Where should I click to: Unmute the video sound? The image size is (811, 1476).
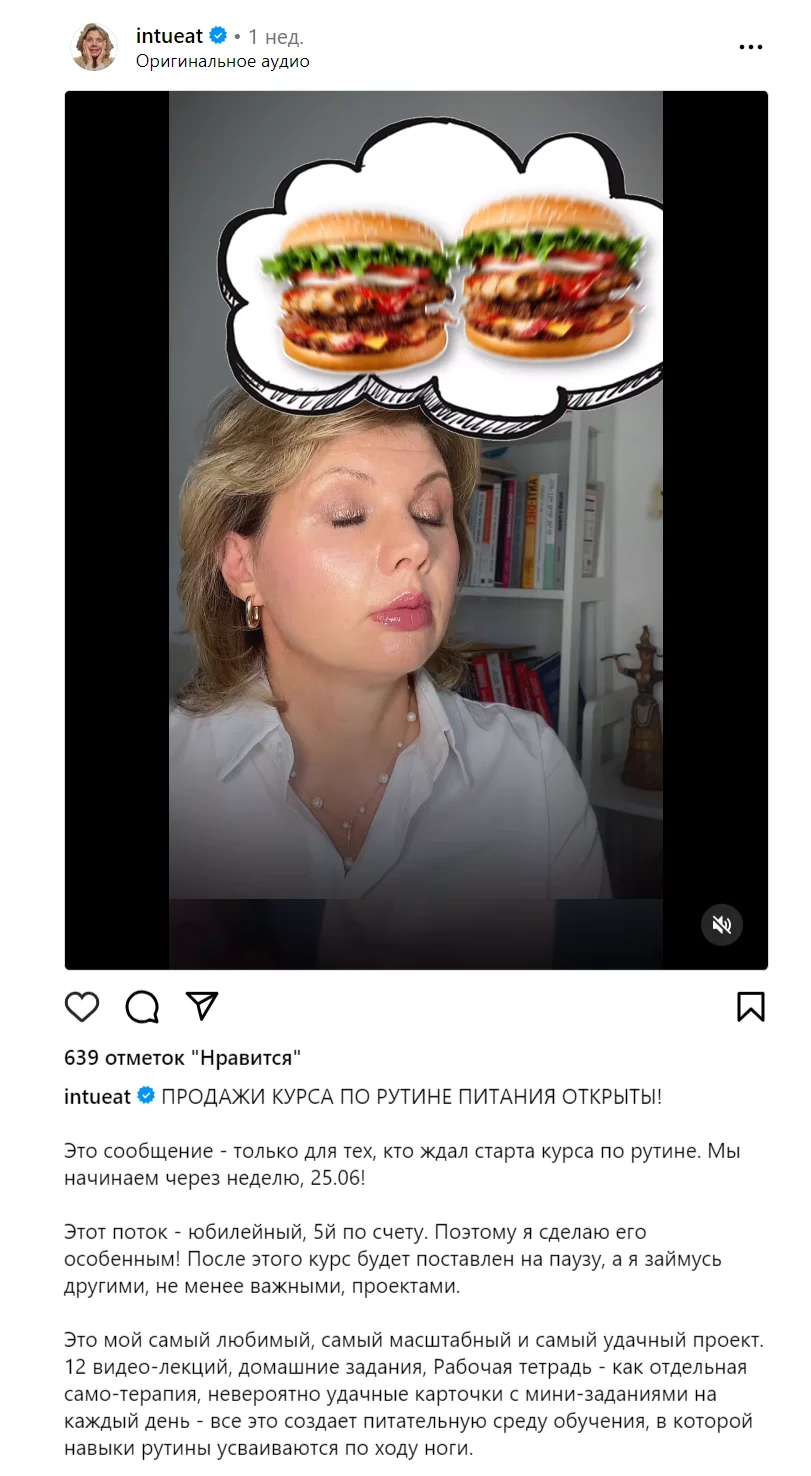coord(721,925)
